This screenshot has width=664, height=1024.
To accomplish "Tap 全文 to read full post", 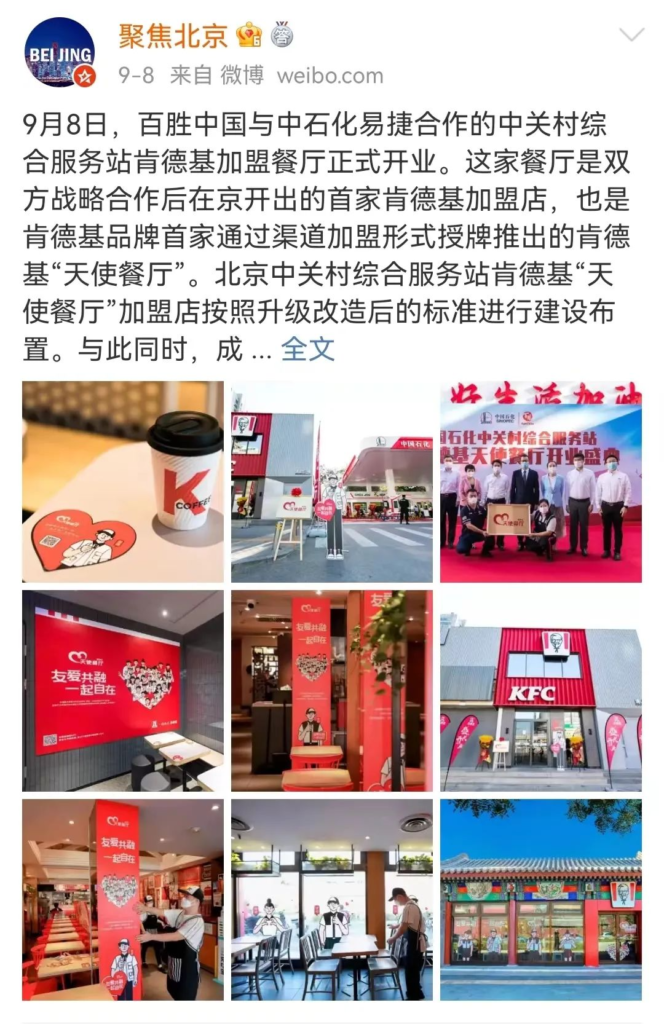I will pos(307,349).
